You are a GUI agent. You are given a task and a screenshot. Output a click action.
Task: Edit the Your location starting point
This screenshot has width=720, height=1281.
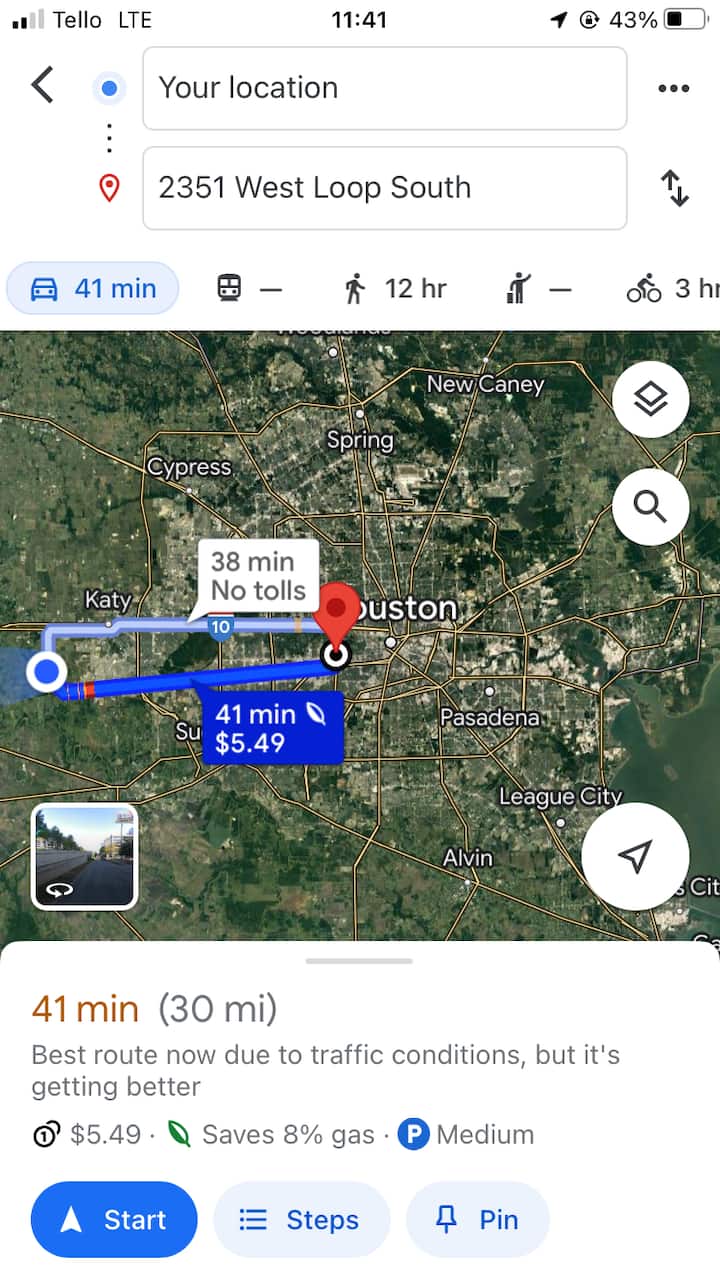(x=384, y=88)
